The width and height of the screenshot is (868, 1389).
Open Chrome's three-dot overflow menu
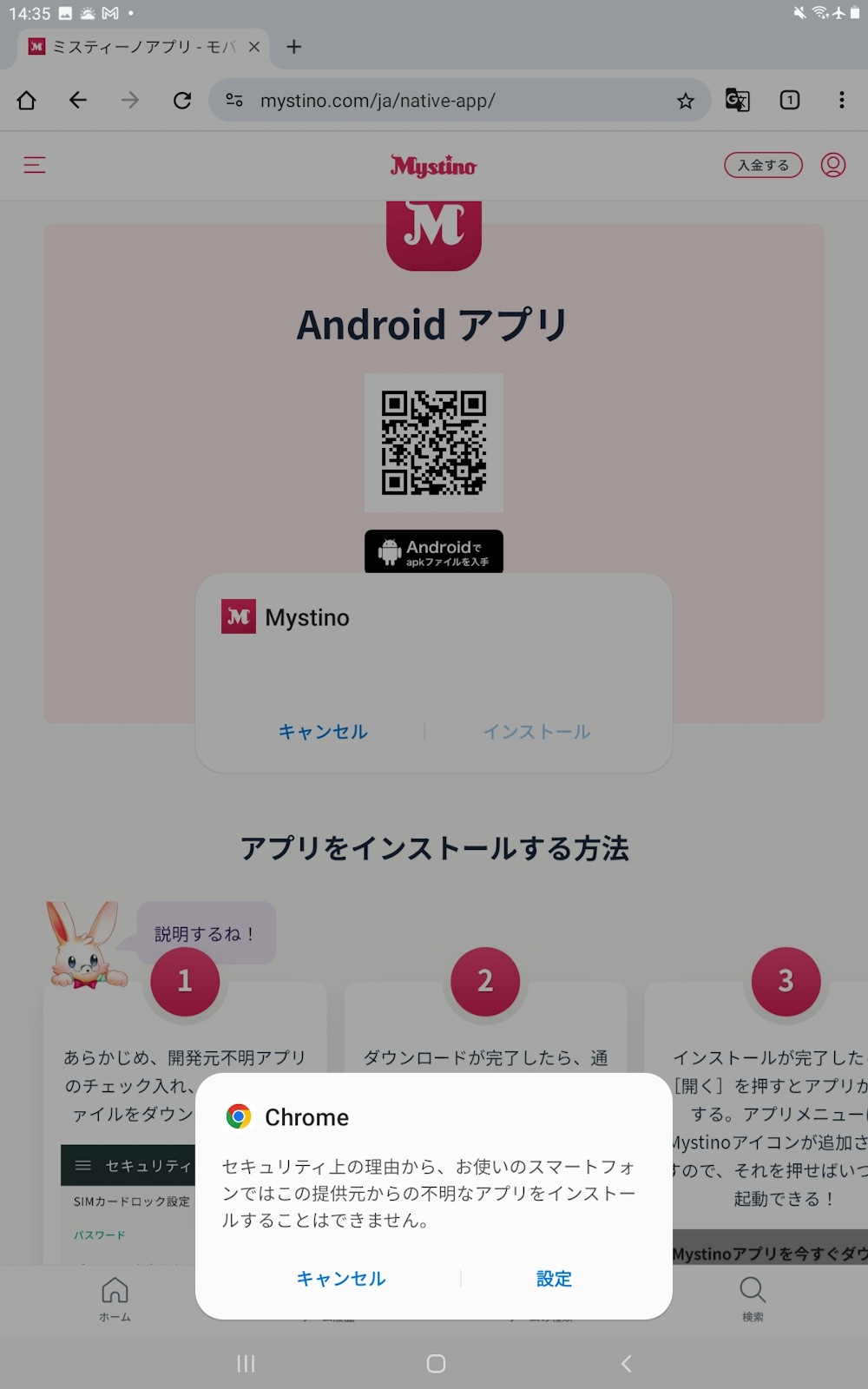[841, 101]
